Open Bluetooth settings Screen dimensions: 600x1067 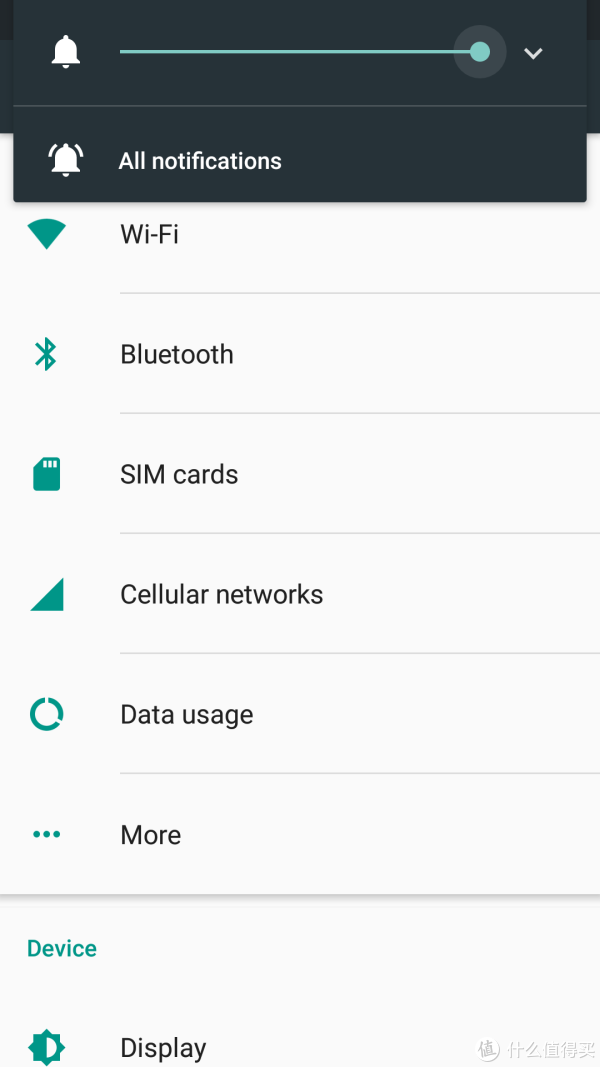[x=300, y=354]
